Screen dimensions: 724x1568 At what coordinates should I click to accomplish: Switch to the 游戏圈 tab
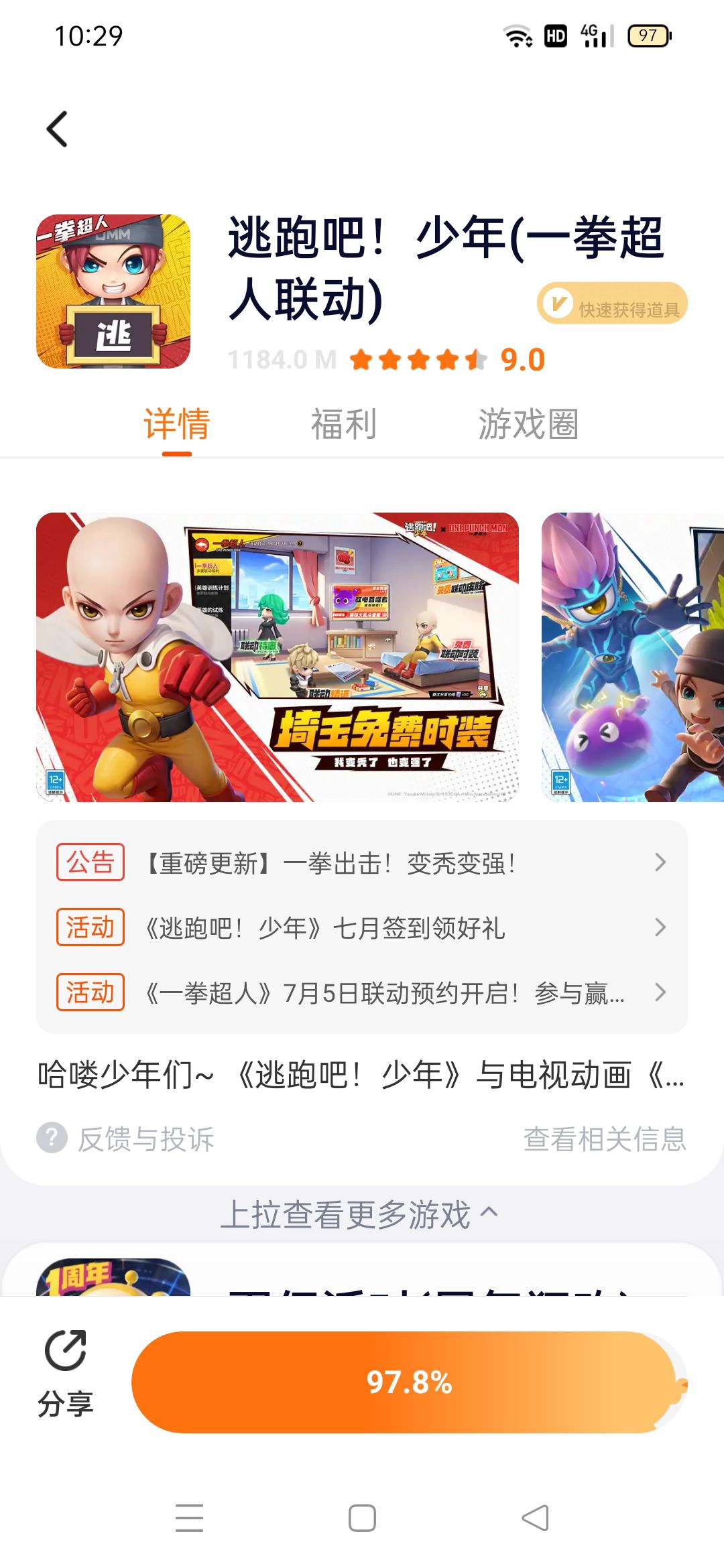(528, 424)
